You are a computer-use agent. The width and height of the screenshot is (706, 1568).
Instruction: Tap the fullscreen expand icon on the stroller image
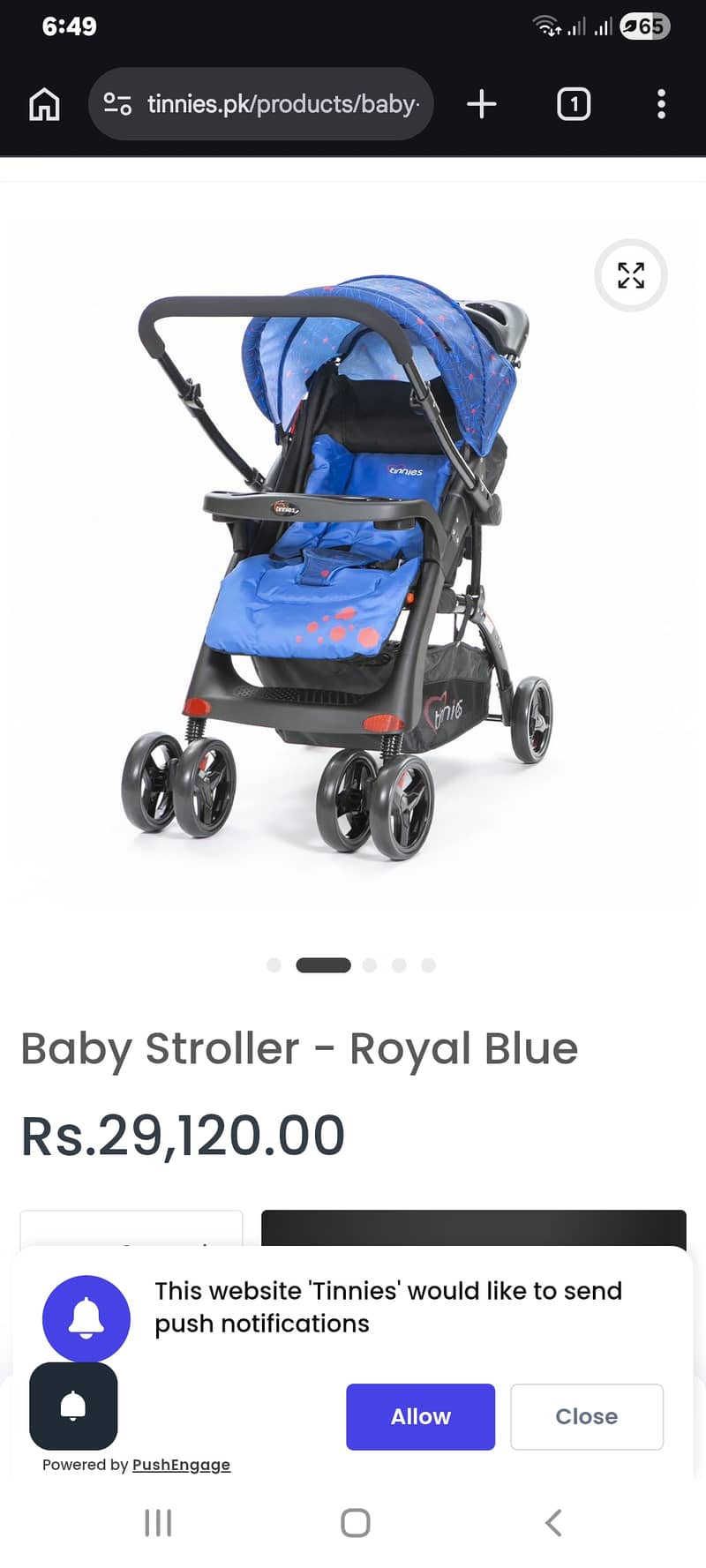tap(630, 276)
